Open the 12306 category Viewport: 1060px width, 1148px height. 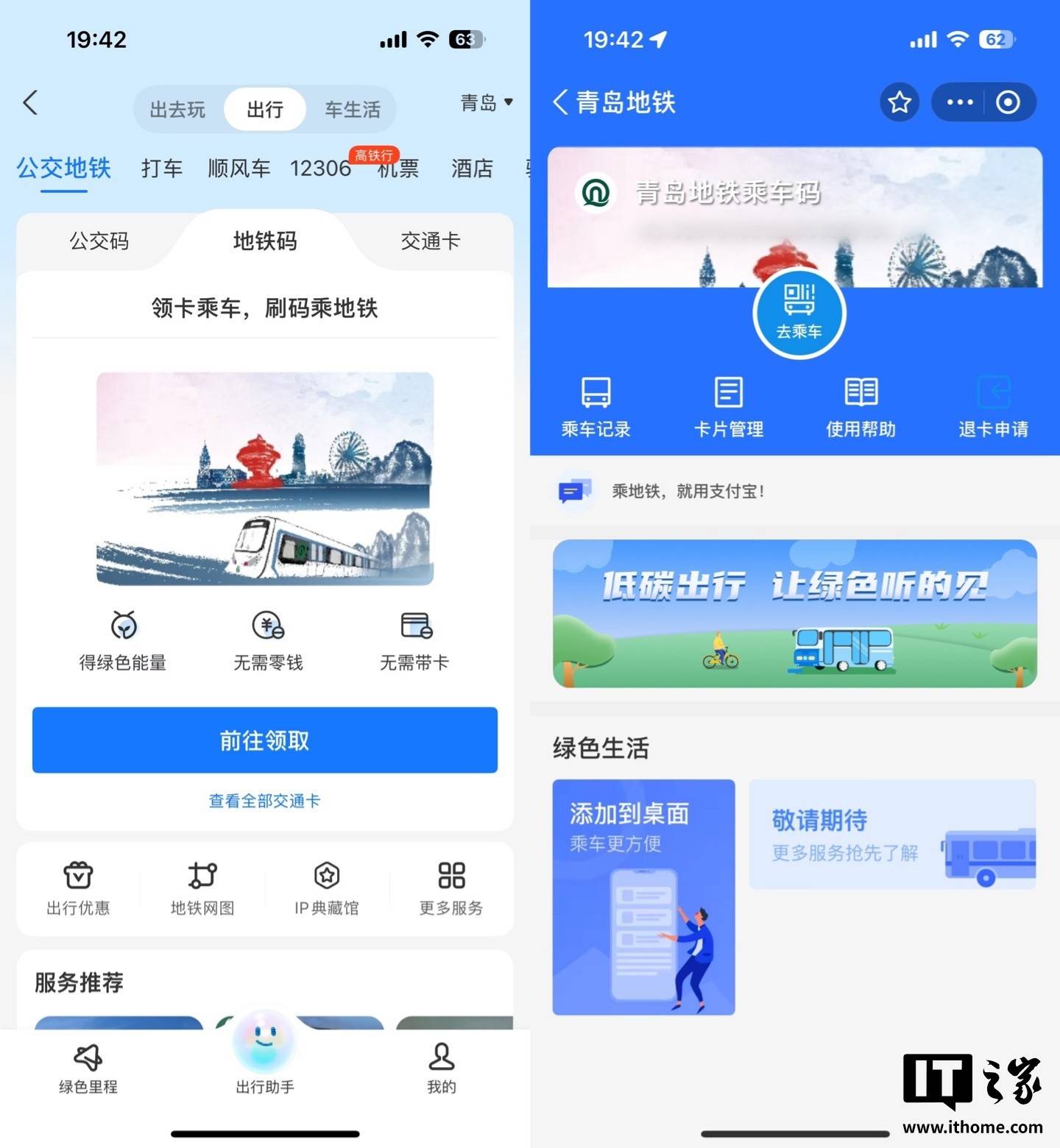click(x=320, y=169)
